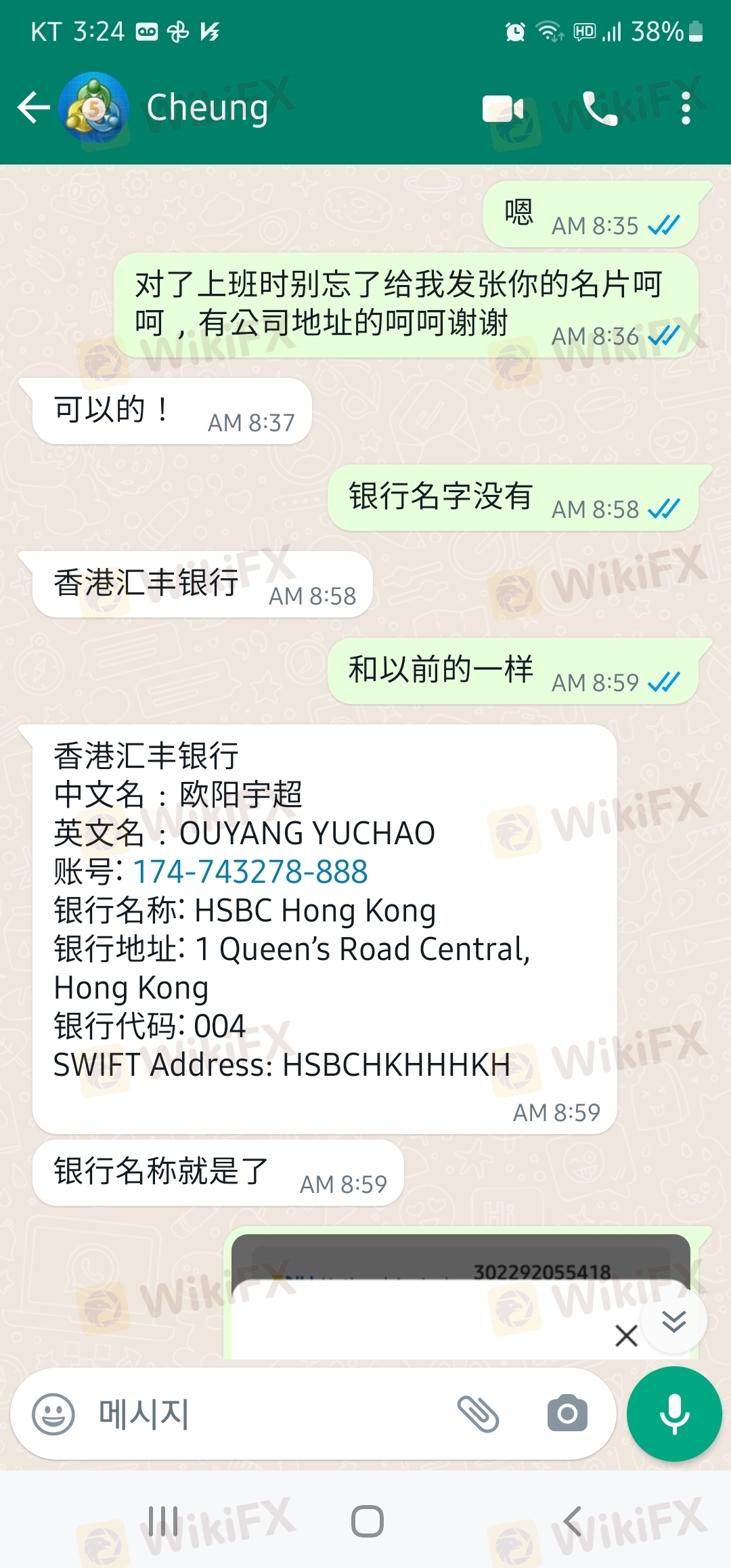
Task: Tap the microphone voice message button
Action: pyautogui.click(x=674, y=1414)
